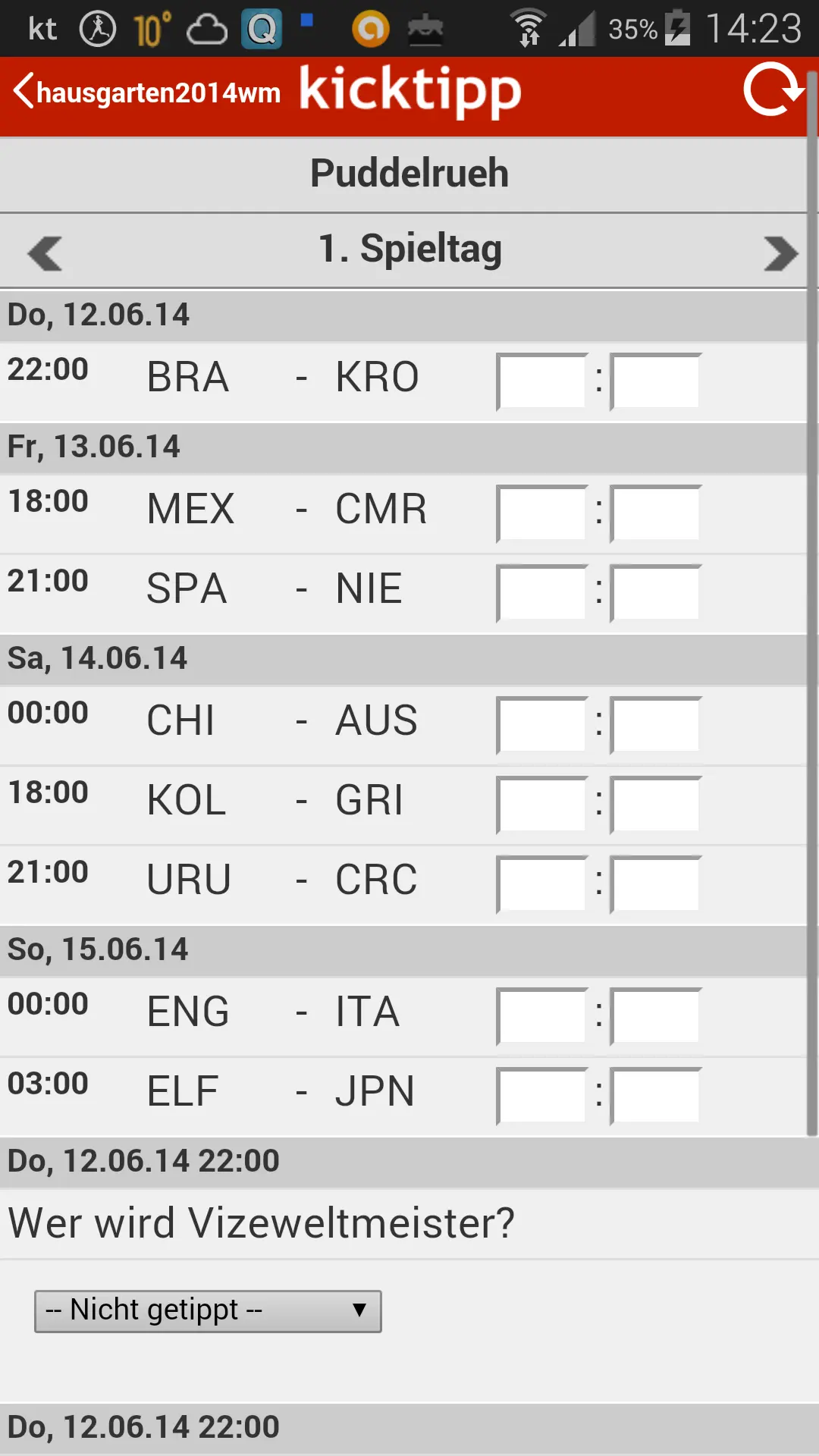Refresh the kicktipp page

pos(772,90)
